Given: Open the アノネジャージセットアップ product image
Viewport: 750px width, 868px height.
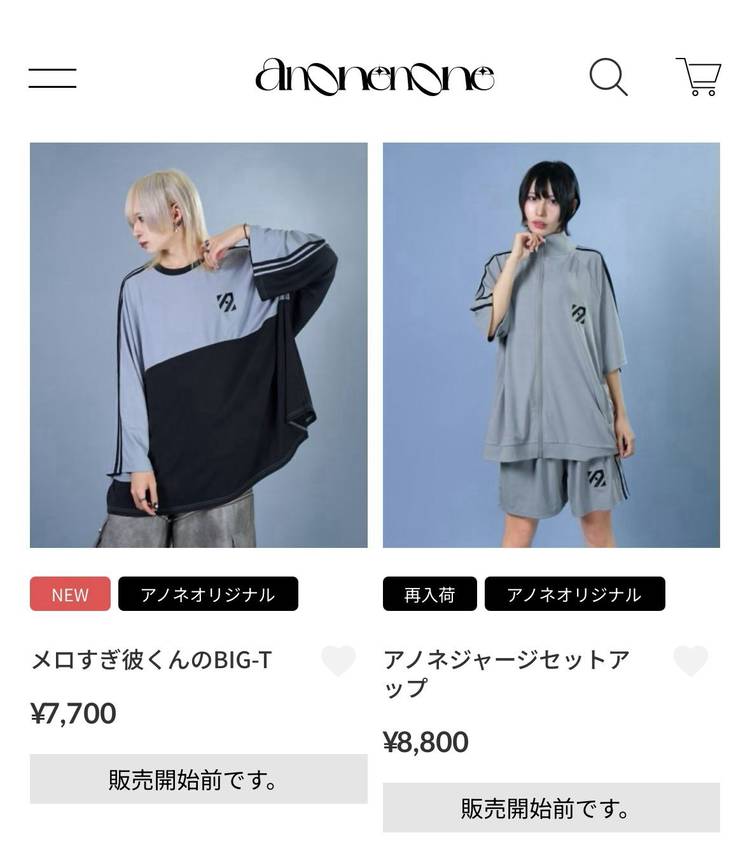Looking at the screenshot, I should pyautogui.click(x=551, y=345).
